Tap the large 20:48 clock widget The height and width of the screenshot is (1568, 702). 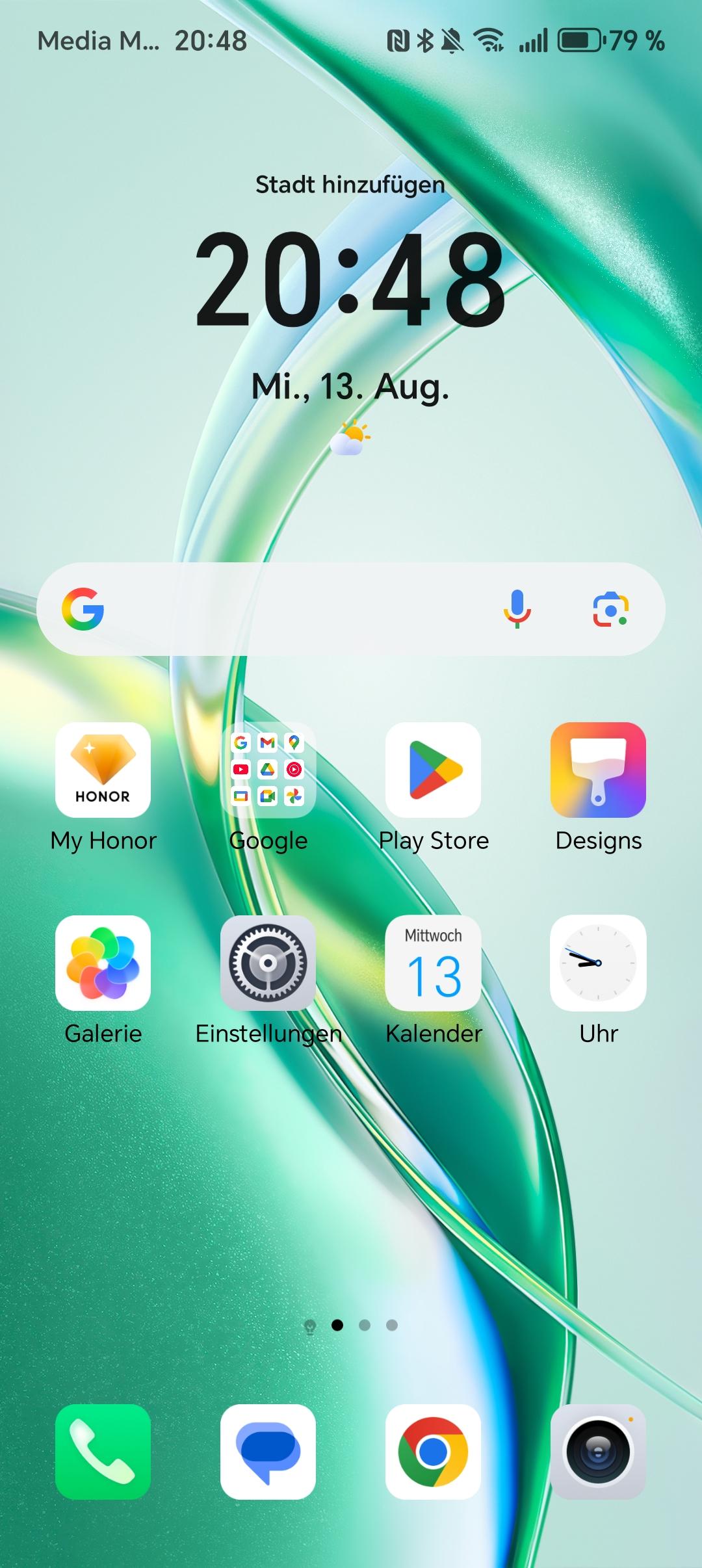pyautogui.click(x=350, y=280)
